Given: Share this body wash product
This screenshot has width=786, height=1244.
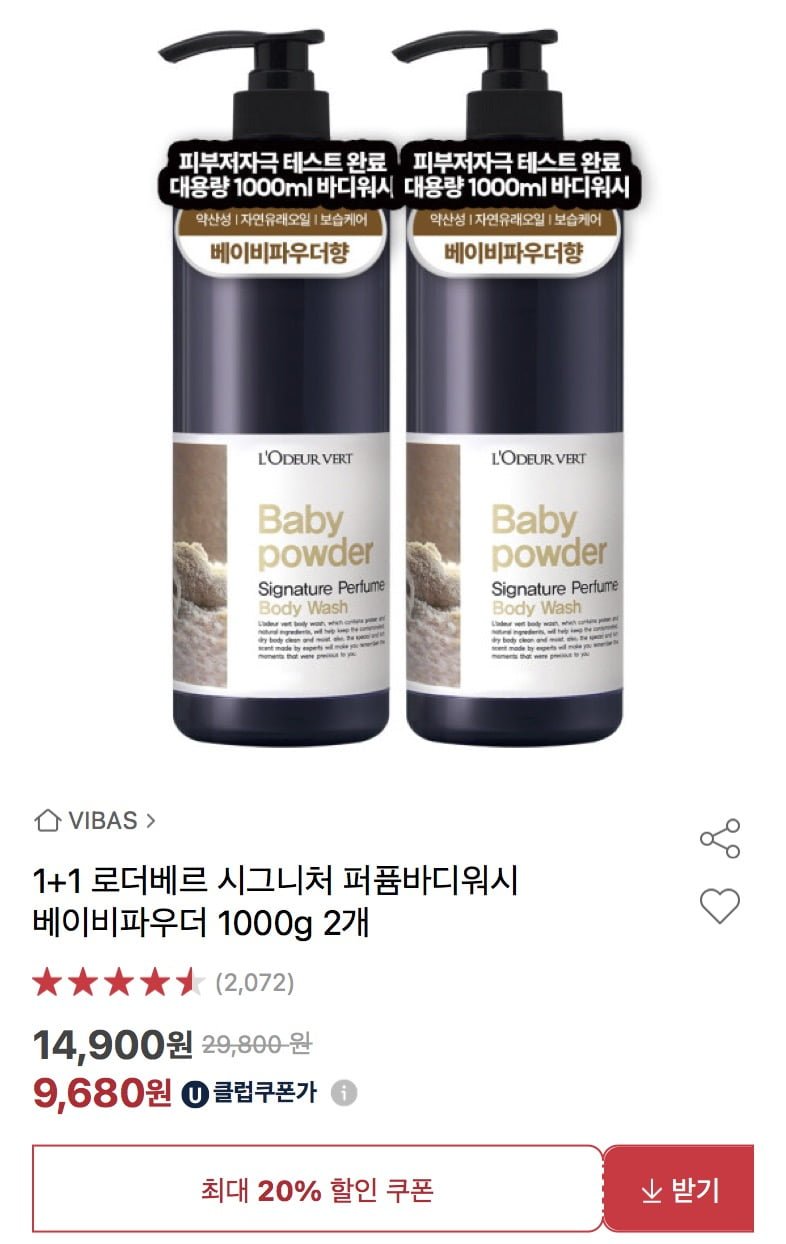Looking at the screenshot, I should [719, 838].
